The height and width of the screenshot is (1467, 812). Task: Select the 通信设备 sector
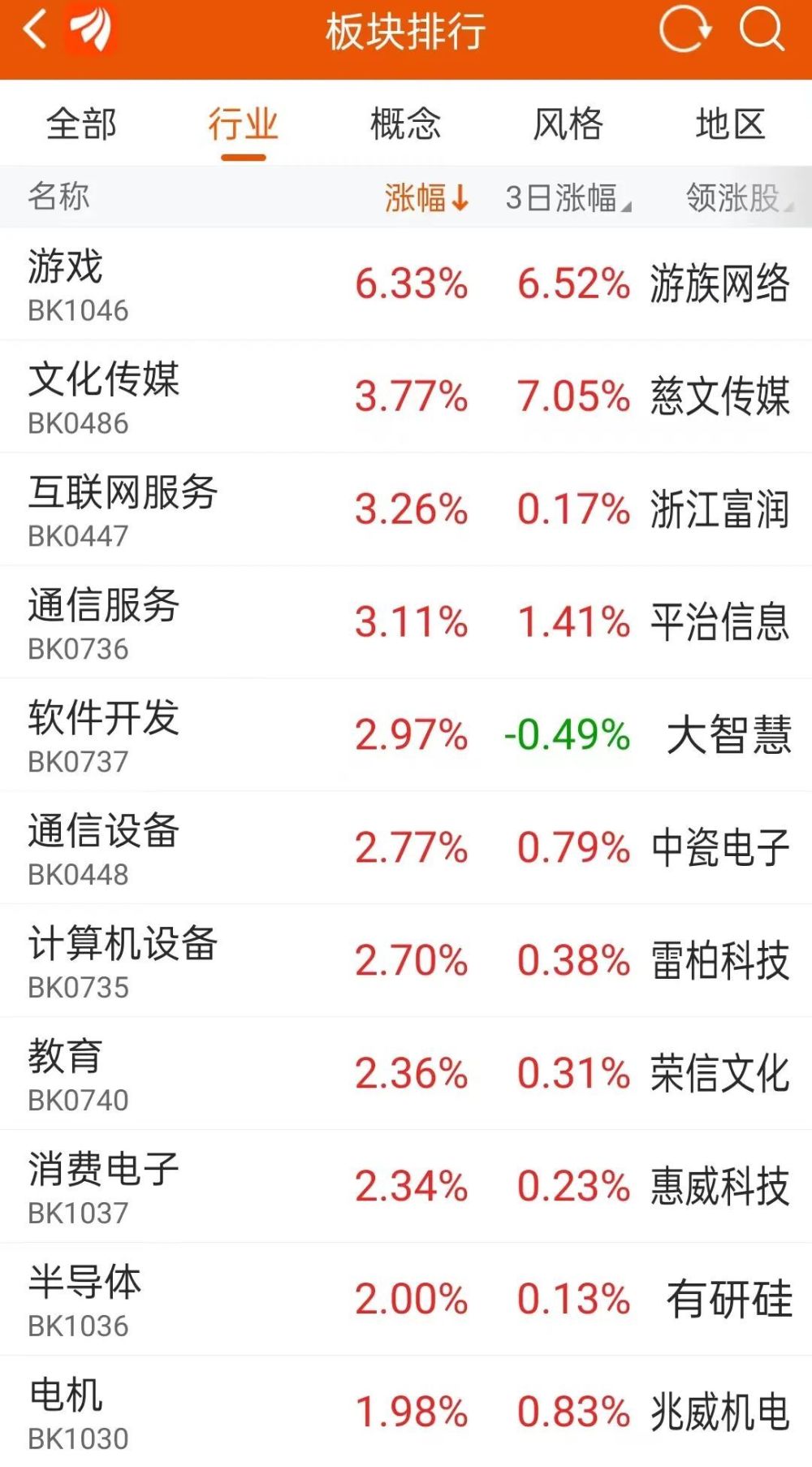406,849
